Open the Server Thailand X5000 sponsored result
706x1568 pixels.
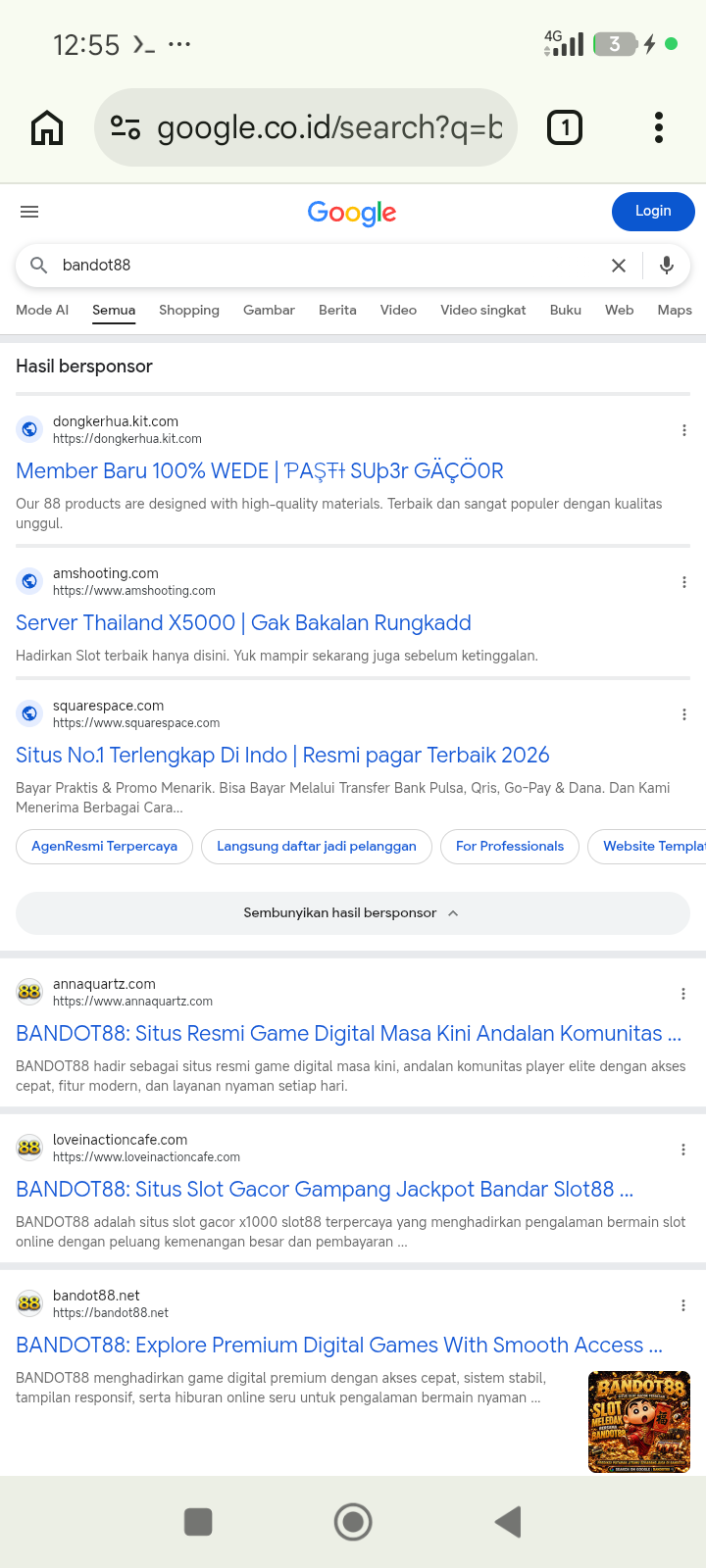[243, 623]
